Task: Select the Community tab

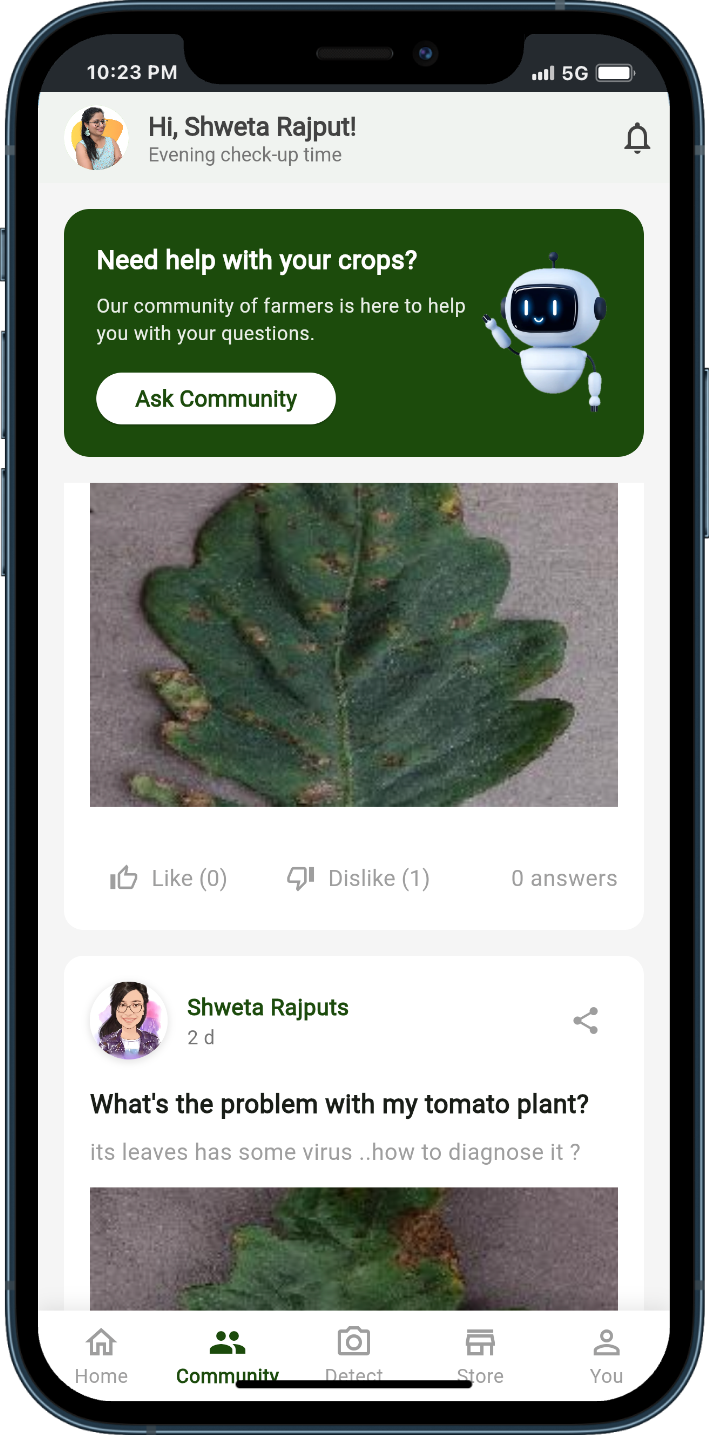Action: click(x=227, y=1355)
